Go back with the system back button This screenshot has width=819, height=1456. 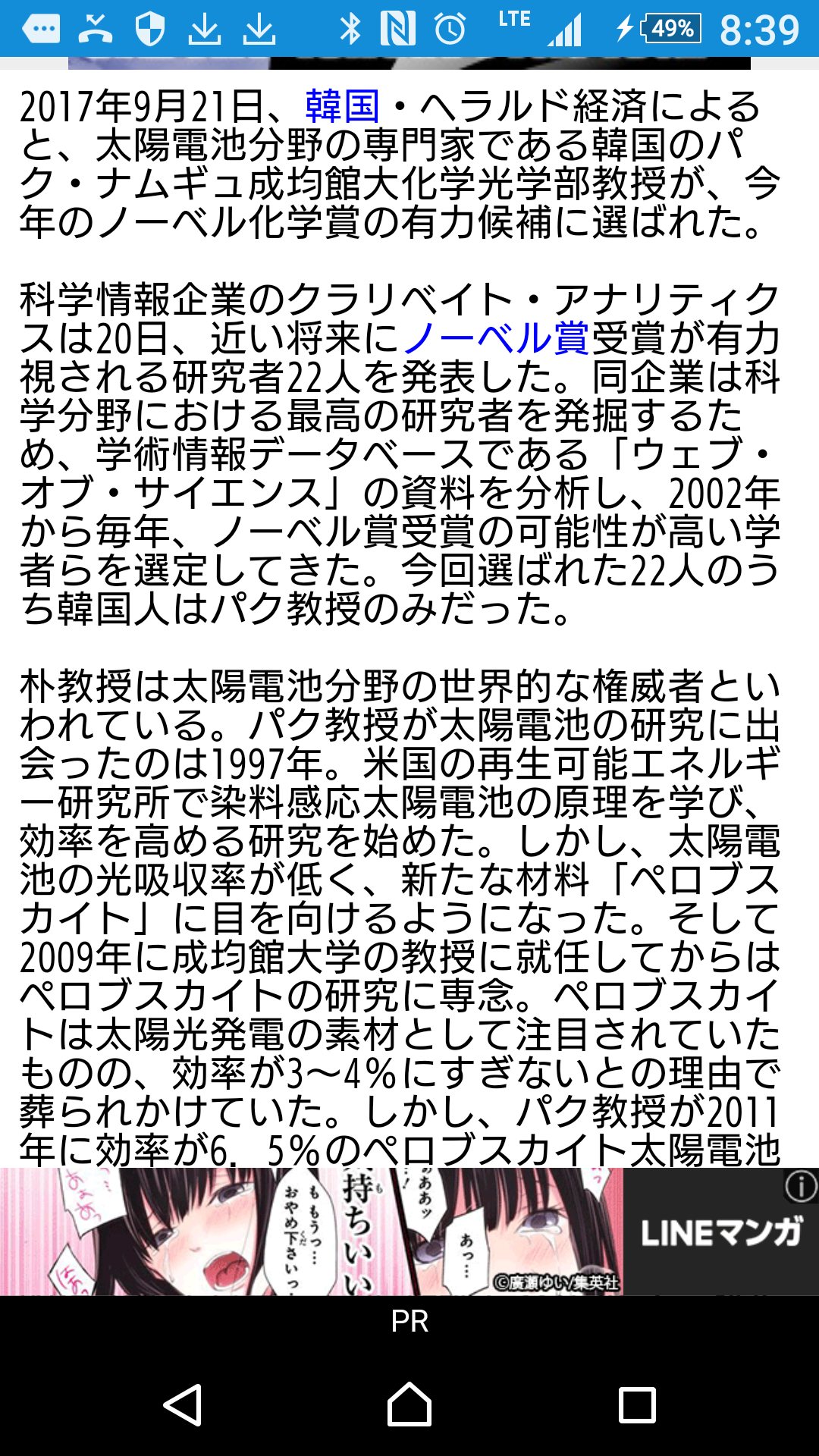tap(183, 1404)
